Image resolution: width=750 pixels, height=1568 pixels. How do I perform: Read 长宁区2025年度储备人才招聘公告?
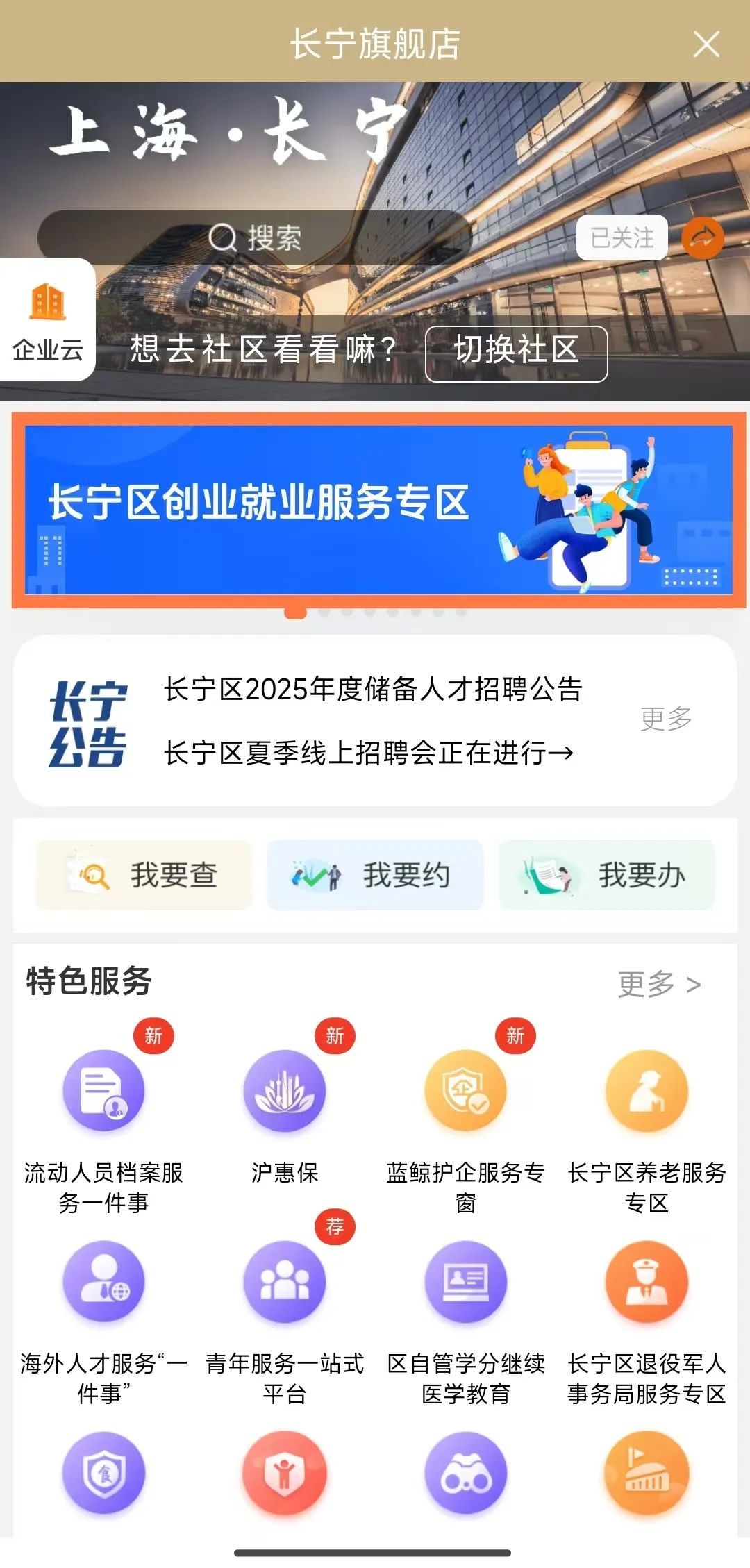(373, 690)
